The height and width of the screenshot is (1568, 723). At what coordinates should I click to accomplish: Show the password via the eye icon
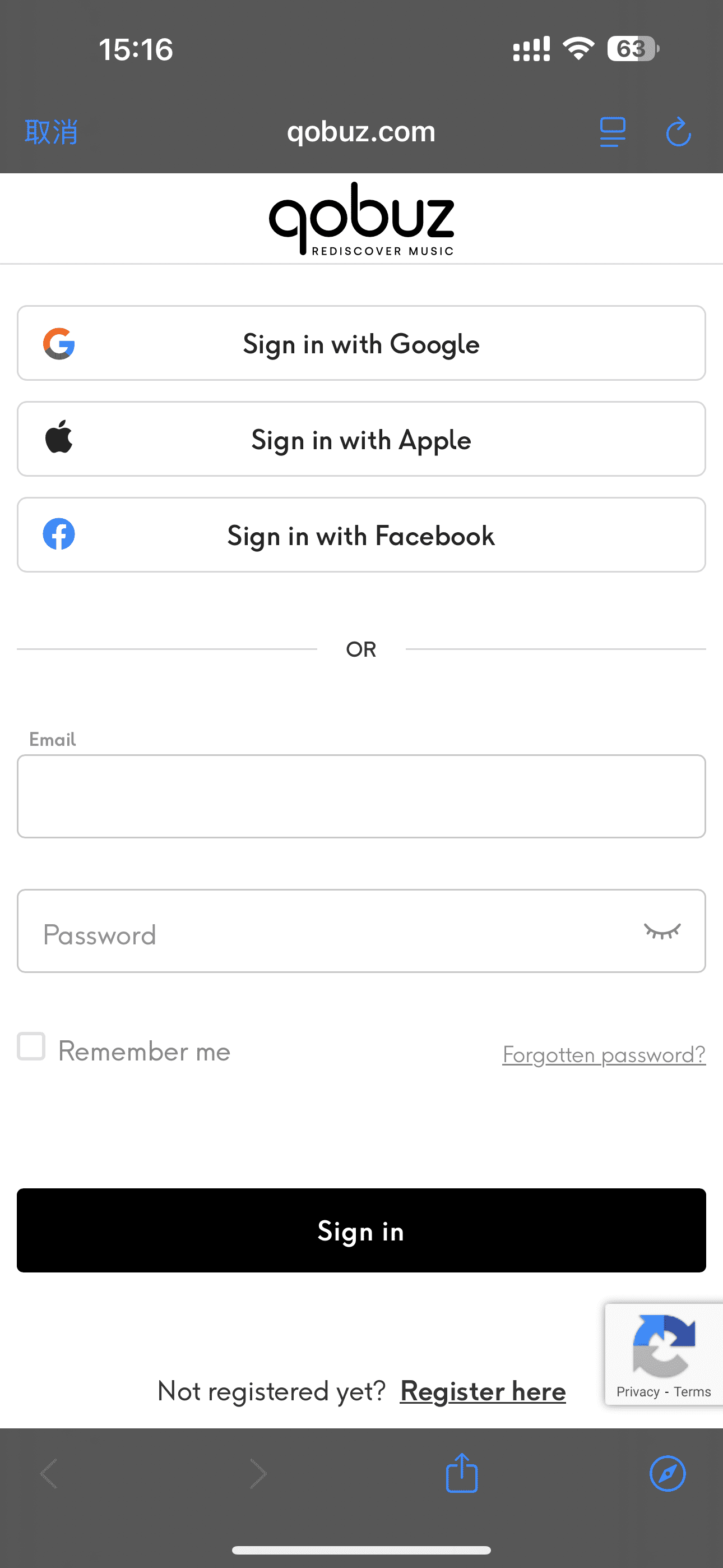(662, 931)
